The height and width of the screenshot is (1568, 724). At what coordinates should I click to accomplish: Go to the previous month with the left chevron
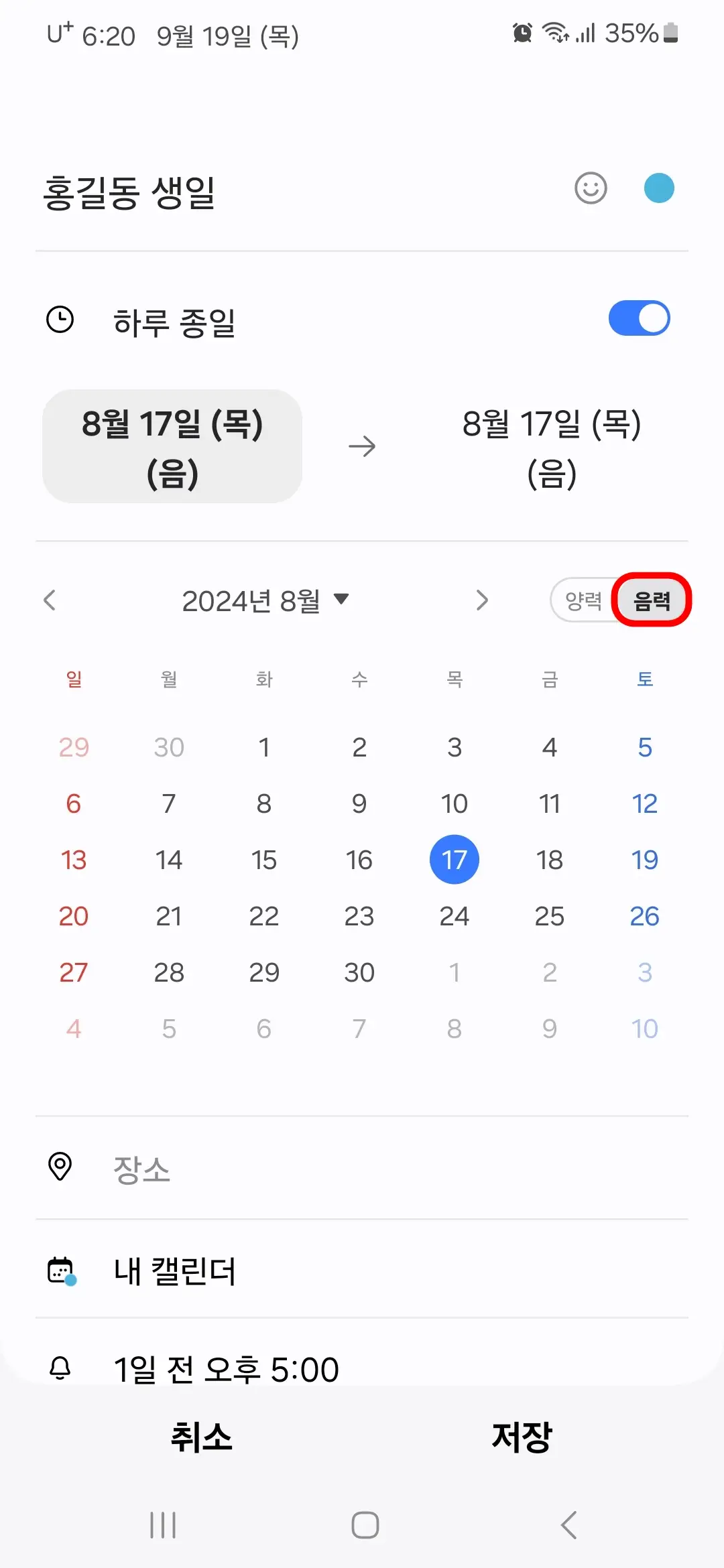[x=50, y=600]
